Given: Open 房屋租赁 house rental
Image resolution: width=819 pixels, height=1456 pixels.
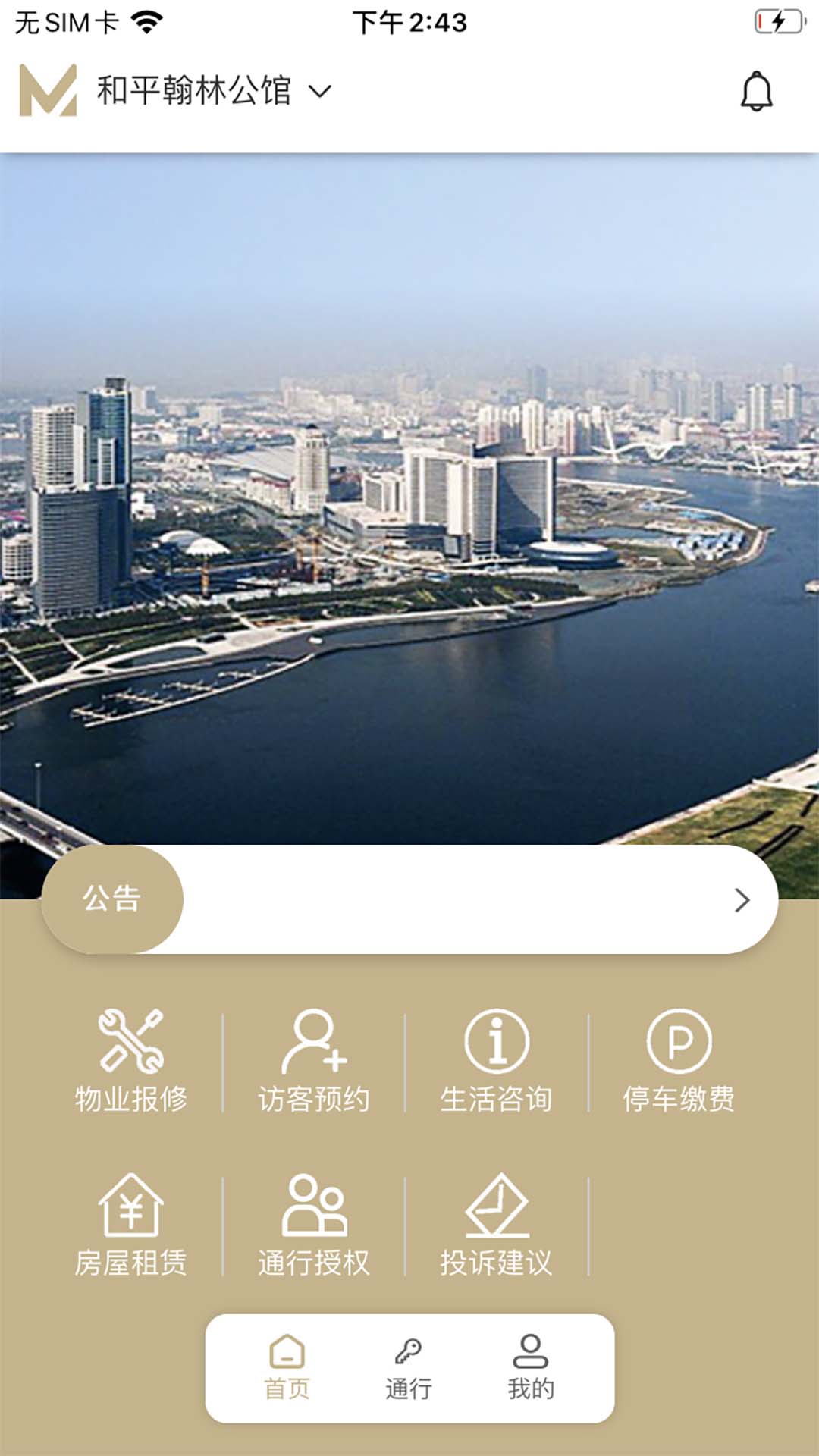Looking at the screenshot, I should click(x=131, y=1225).
